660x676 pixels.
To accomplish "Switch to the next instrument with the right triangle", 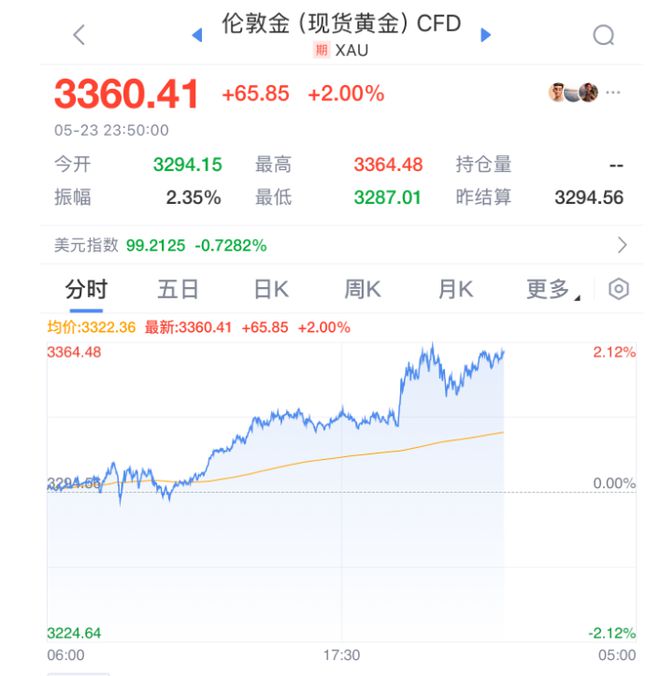I will (x=486, y=35).
